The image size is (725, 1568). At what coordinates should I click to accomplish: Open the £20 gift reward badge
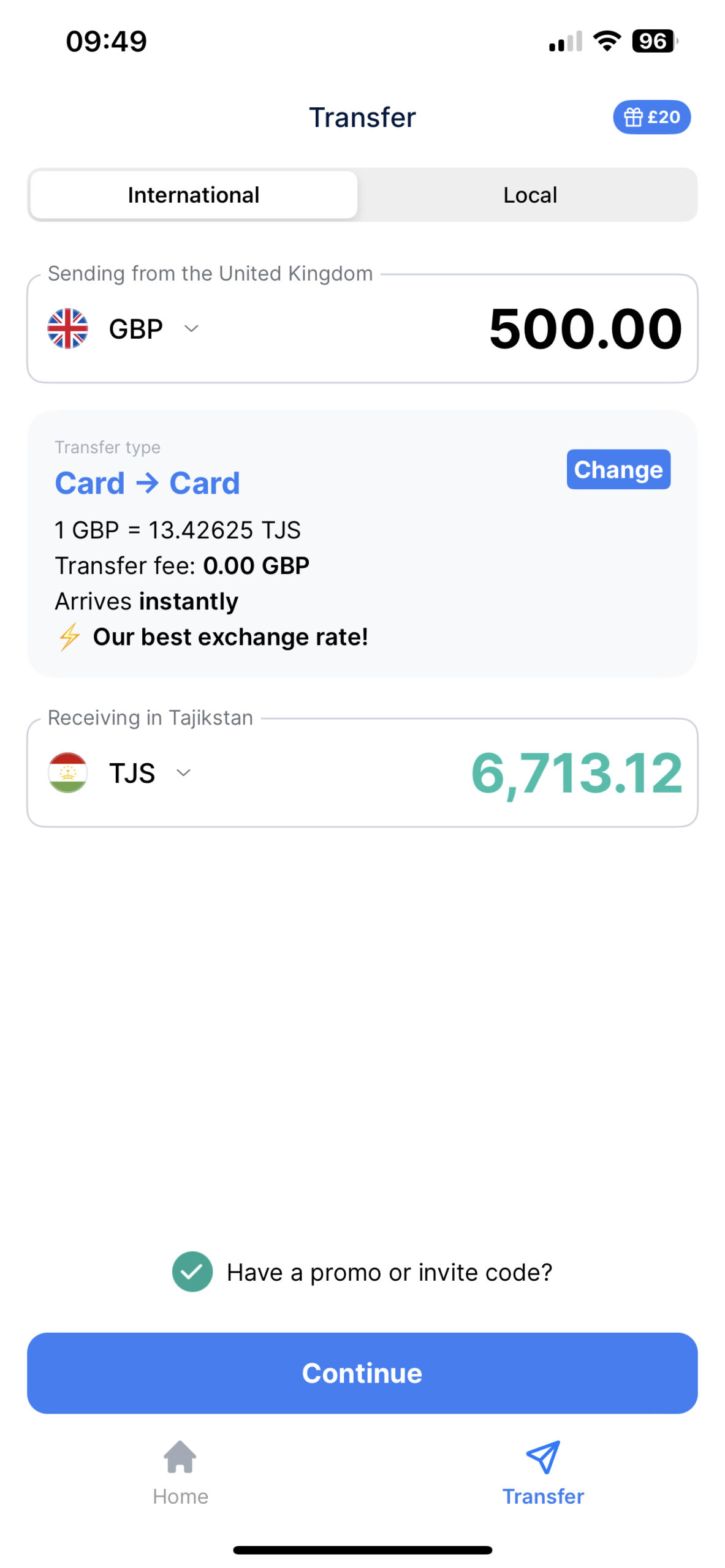point(651,117)
